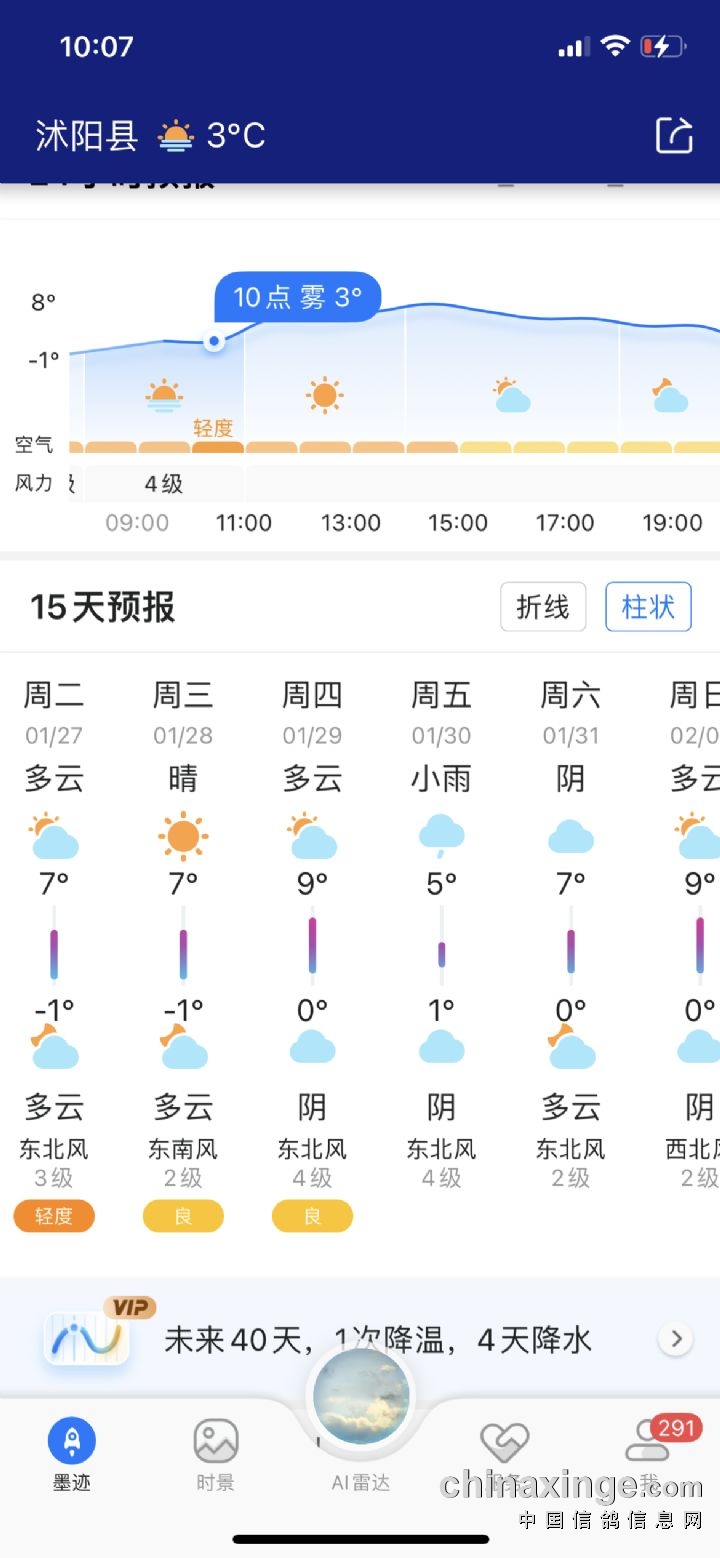Open the 周二 01/27 forecast column
The height and width of the screenshot is (1558, 720).
(54, 940)
